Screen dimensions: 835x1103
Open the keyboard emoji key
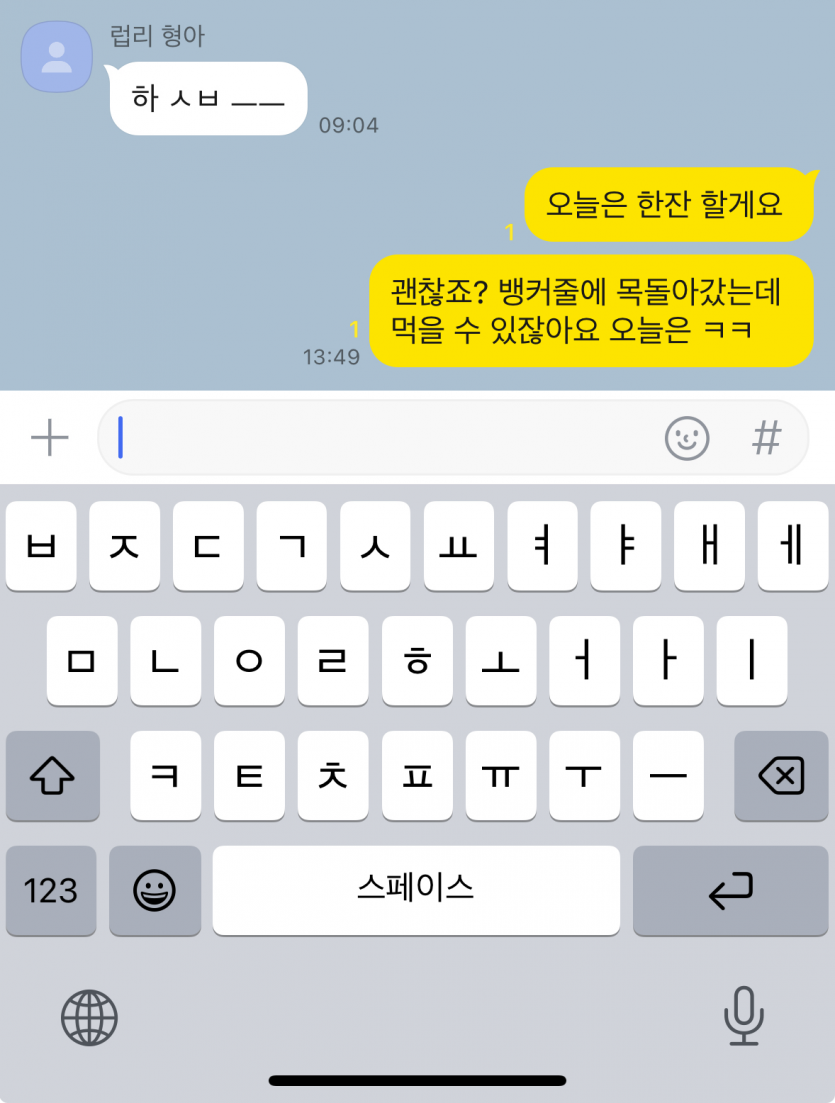tap(155, 890)
